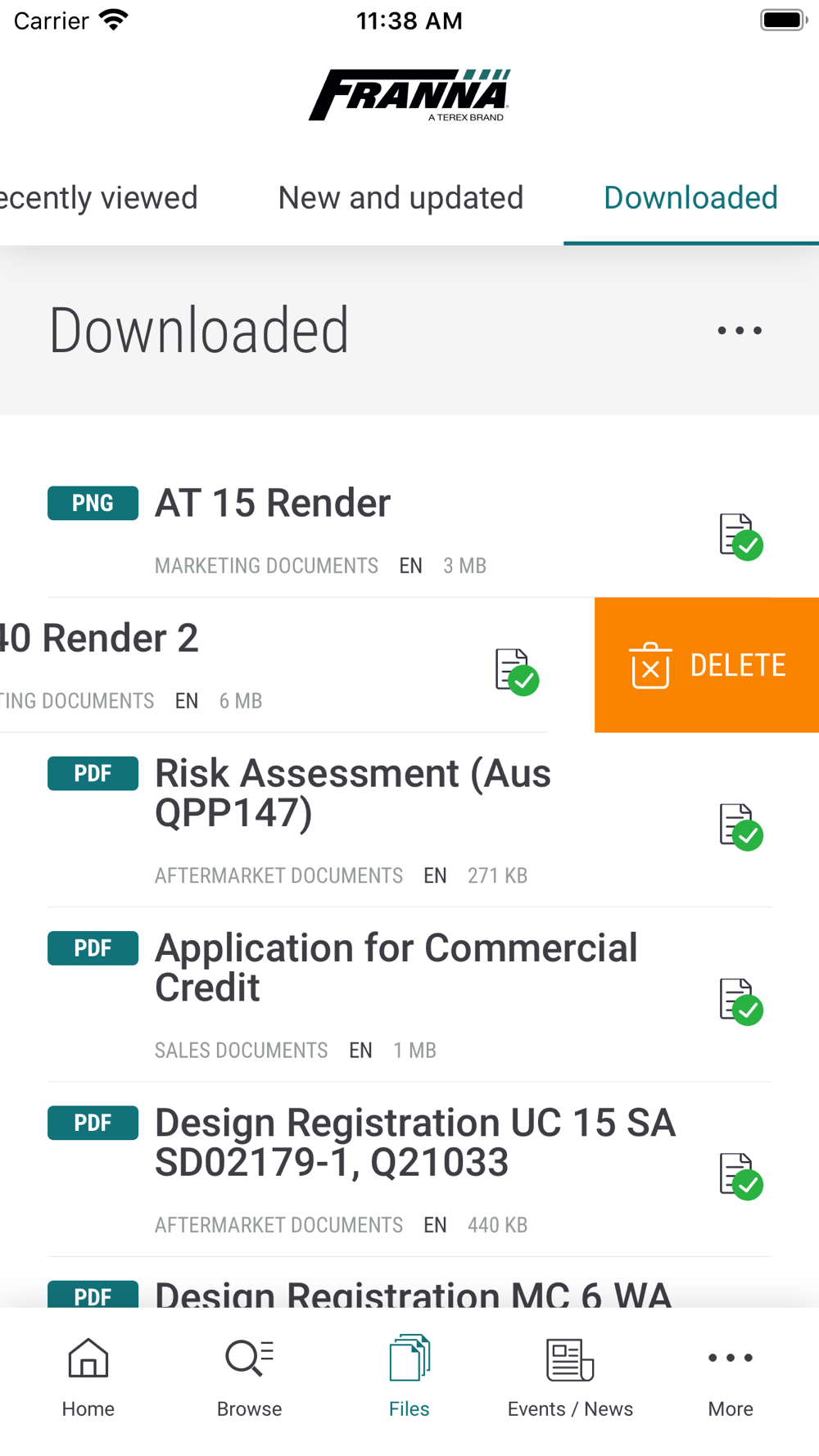This screenshot has width=819, height=1456.
Task: Open Application for Commercial Credit PDF
Action: (396, 967)
